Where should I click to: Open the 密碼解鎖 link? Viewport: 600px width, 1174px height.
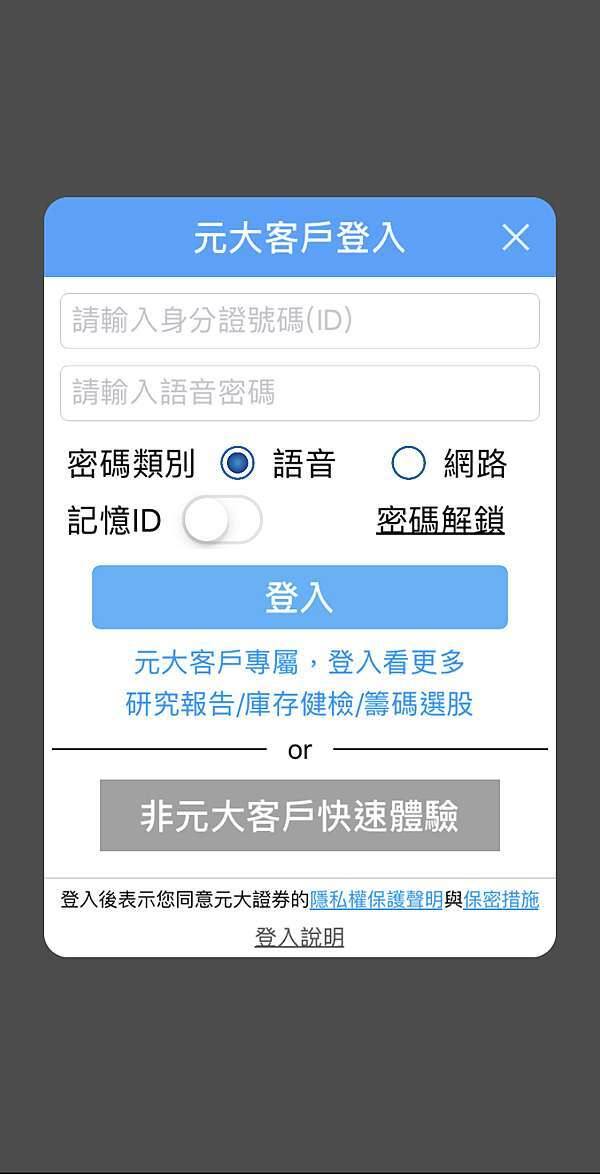(x=440, y=520)
